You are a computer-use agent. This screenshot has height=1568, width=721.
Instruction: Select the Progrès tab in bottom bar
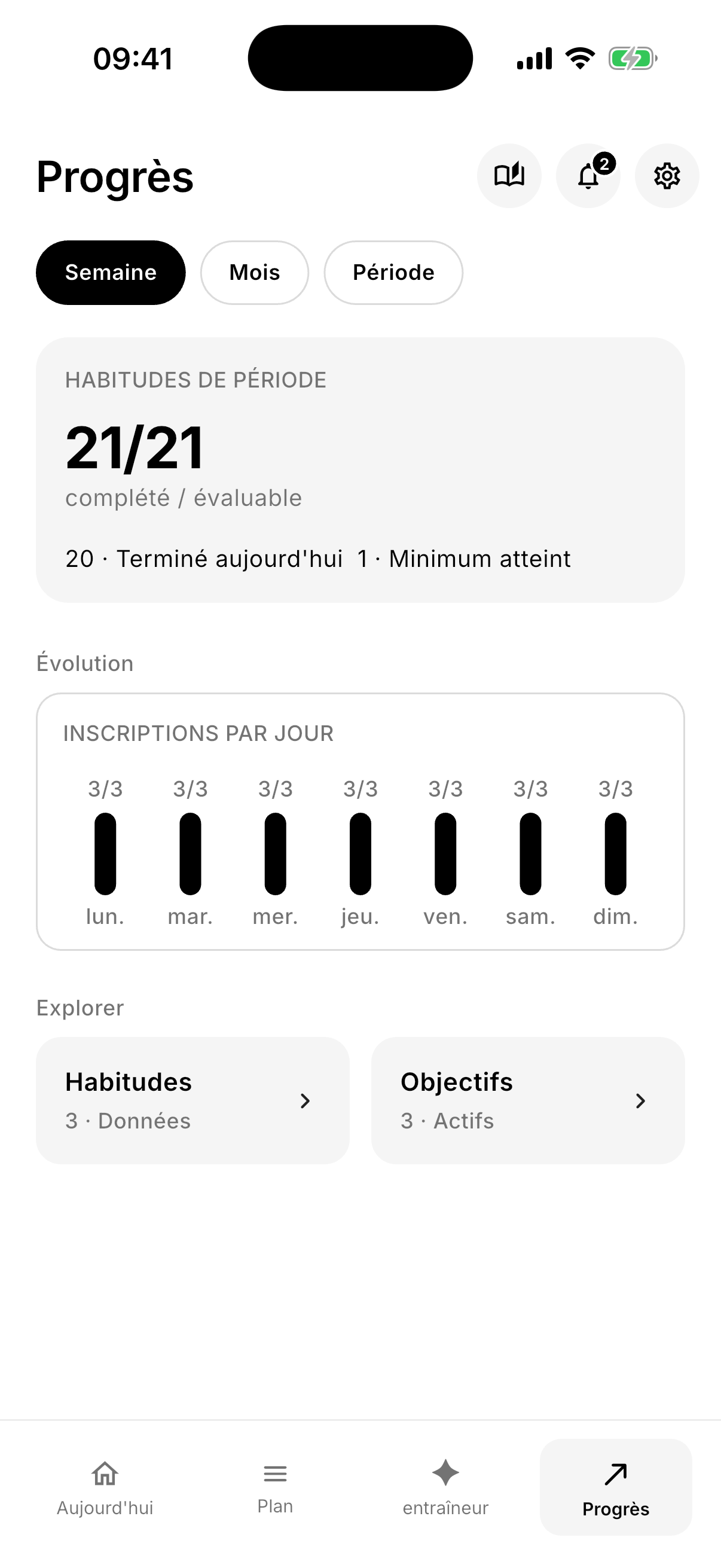[616, 1488]
